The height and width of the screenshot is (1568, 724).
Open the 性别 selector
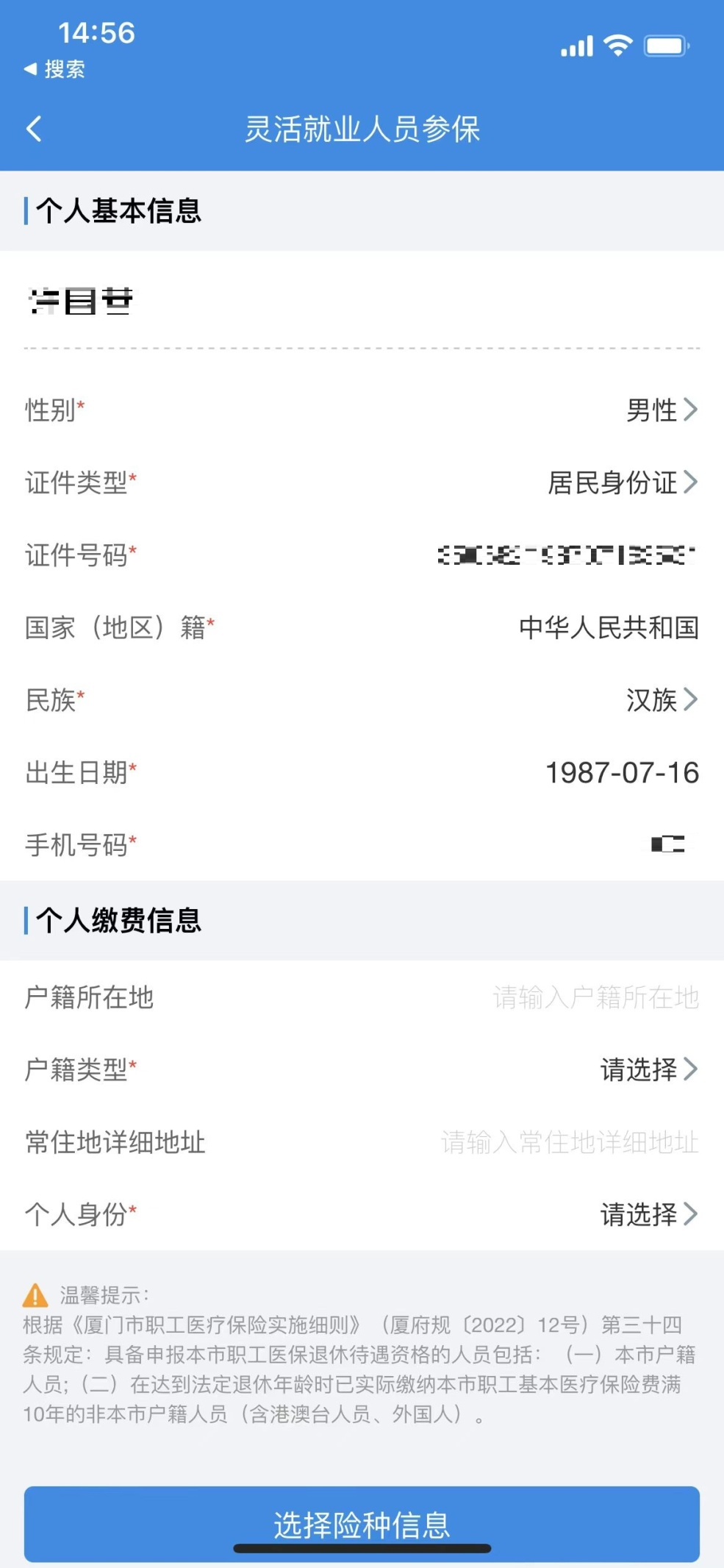coord(660,410)
